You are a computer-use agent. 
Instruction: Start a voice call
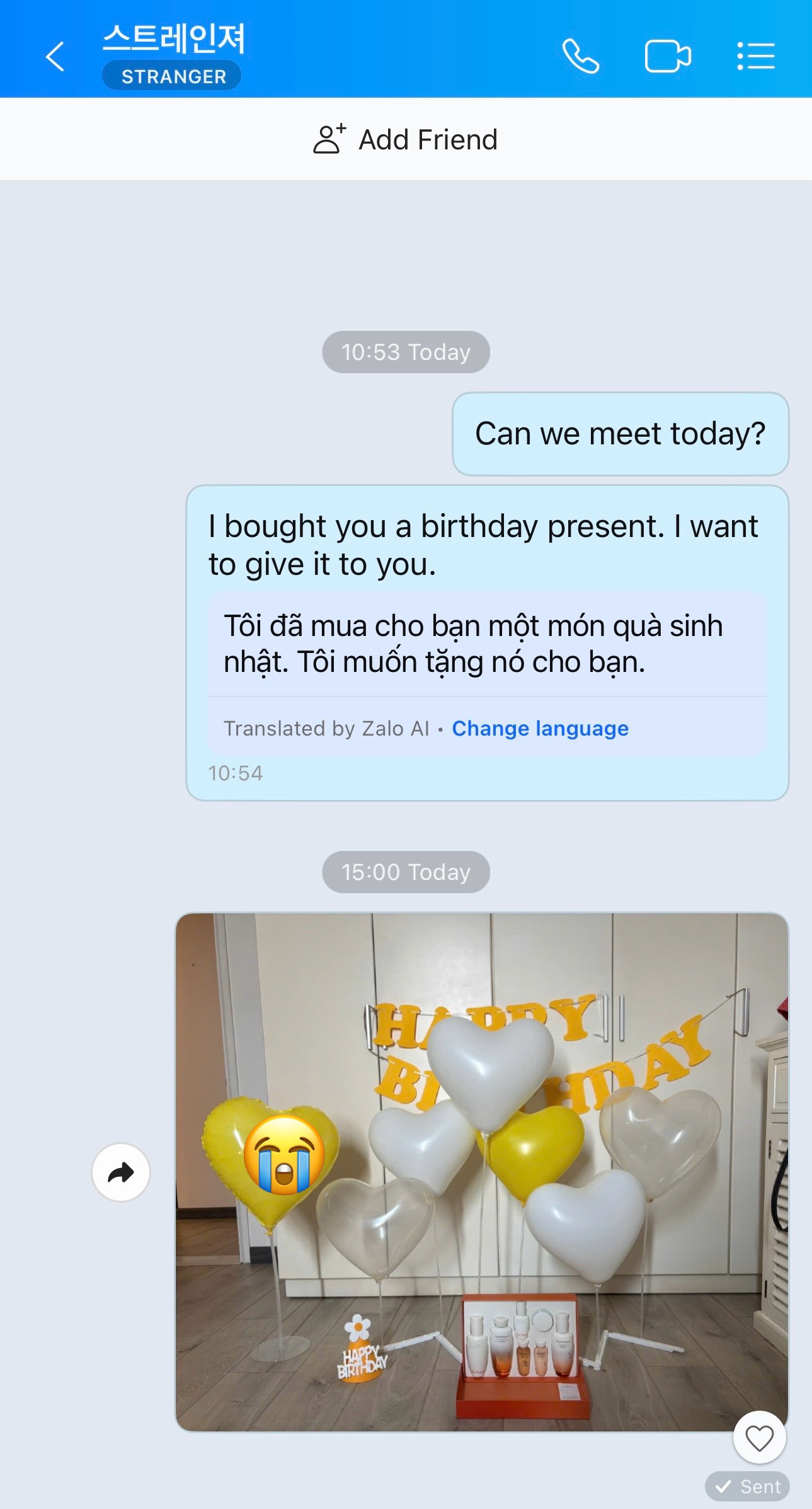pyautogui.click(x=580, y=57)
